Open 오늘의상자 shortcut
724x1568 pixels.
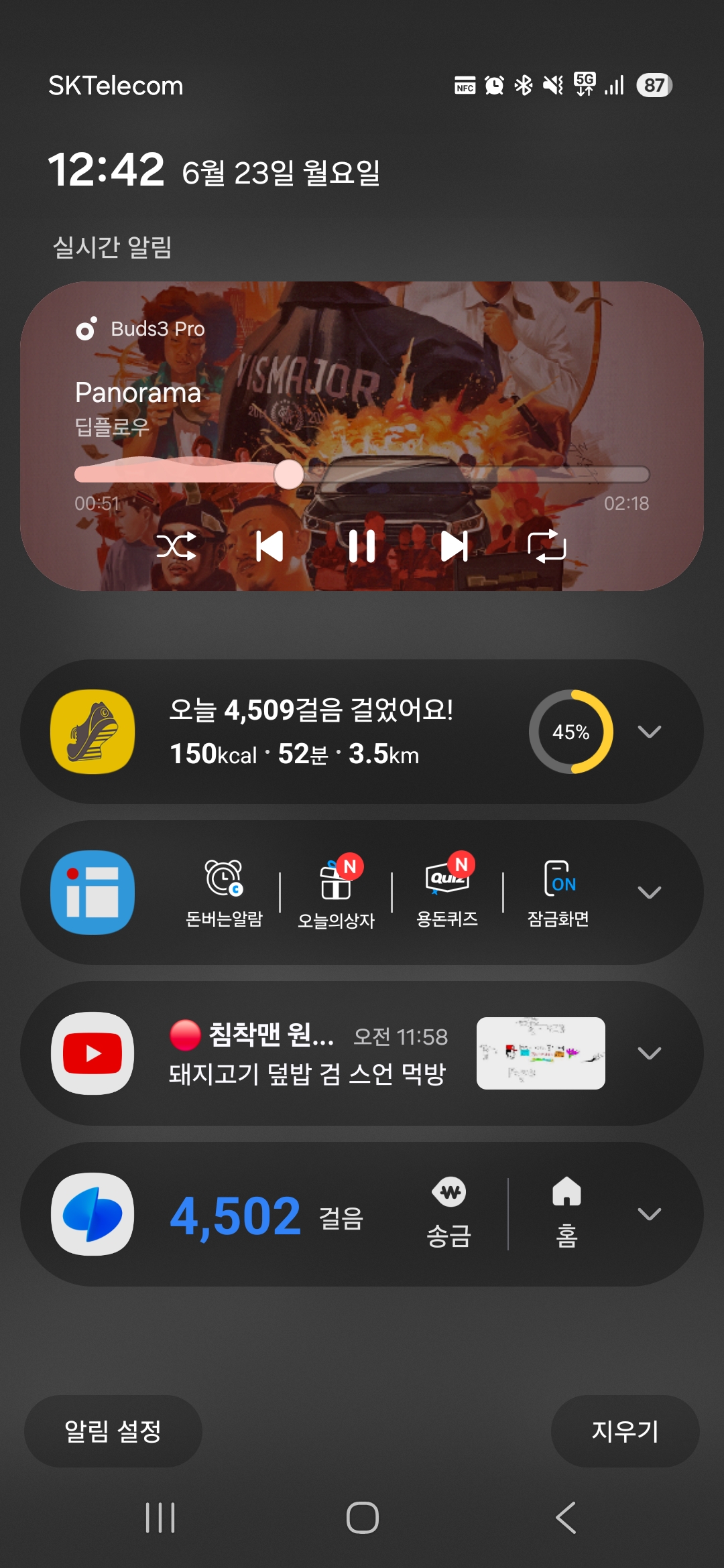(x=336, y=893)
